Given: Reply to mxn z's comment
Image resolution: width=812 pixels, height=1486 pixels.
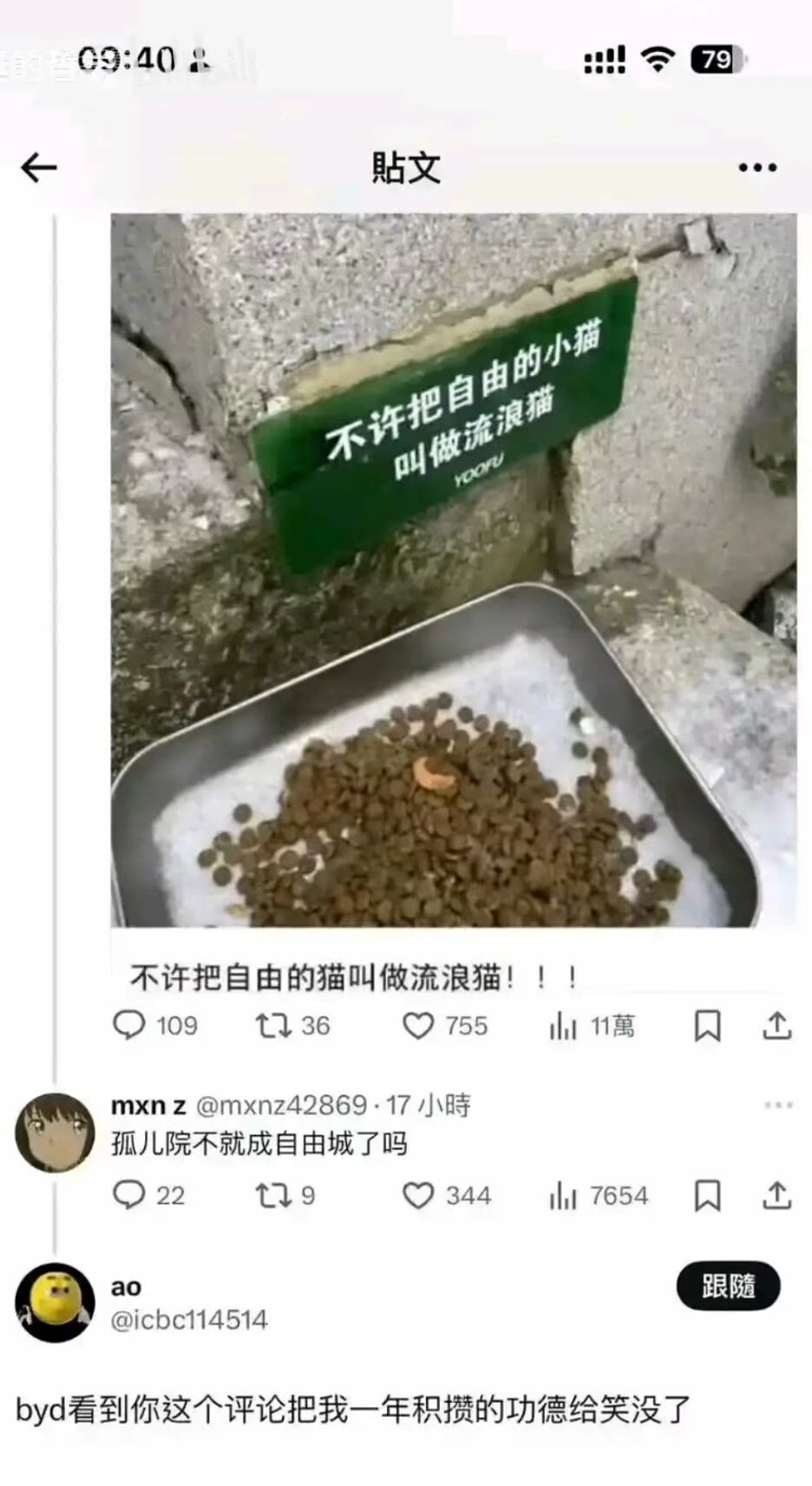Looking at the screenshot, I should (x=129, y=1195).
